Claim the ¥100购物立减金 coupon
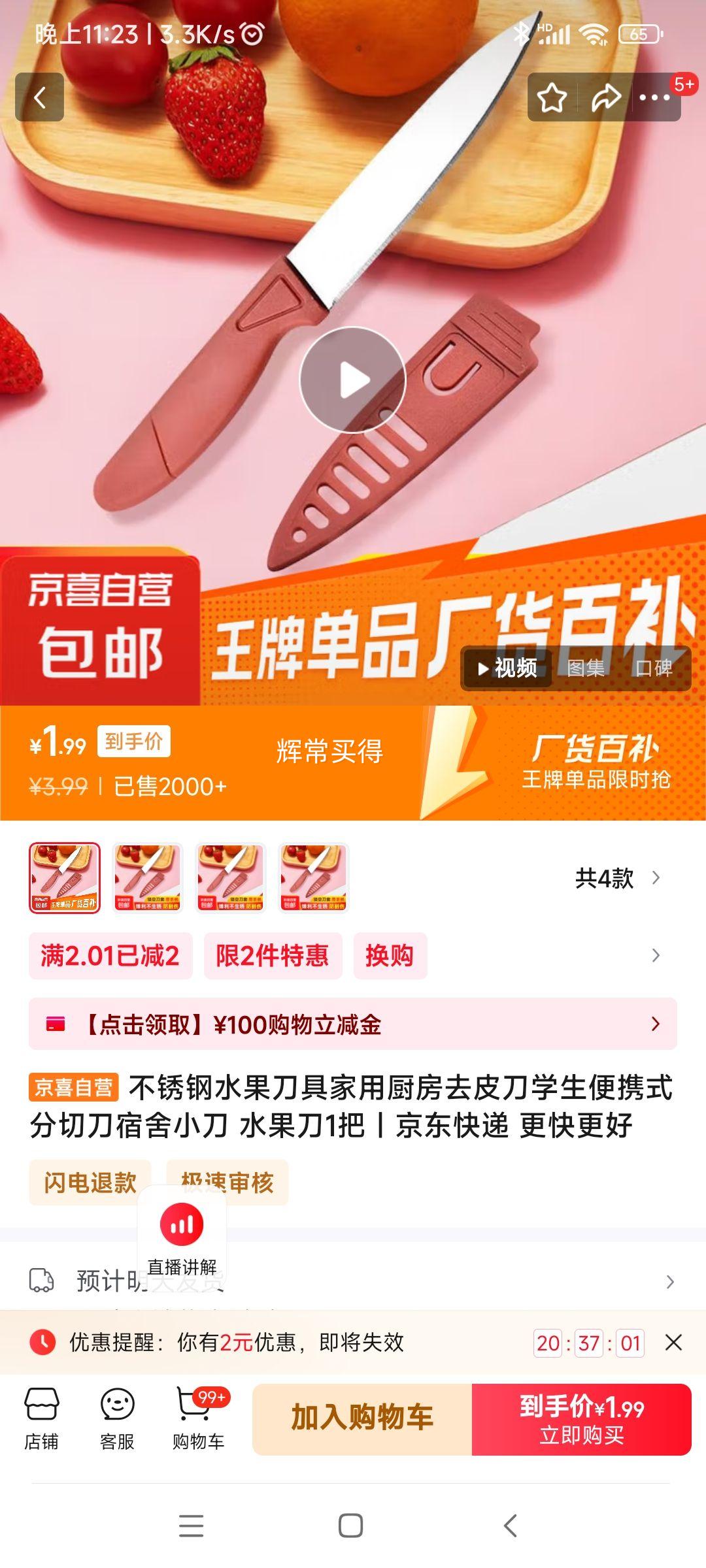The height and width of the screenshot is (1568, 706). (352, 1024)
